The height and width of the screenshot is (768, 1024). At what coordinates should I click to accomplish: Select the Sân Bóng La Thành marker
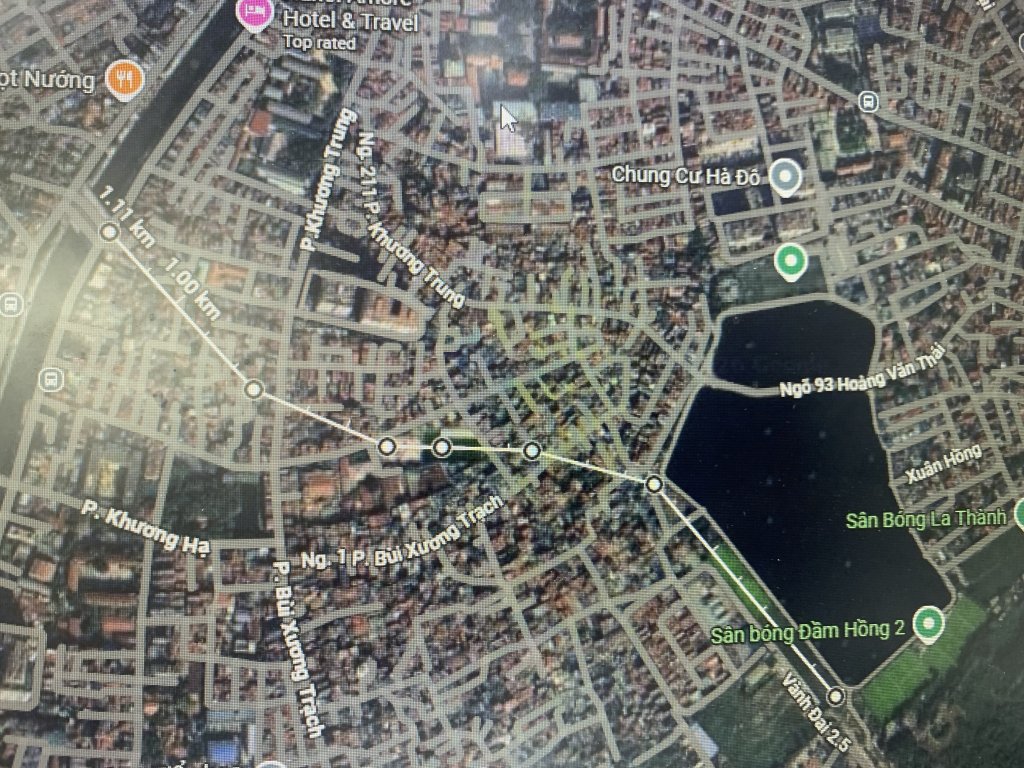pos(1019,514)
